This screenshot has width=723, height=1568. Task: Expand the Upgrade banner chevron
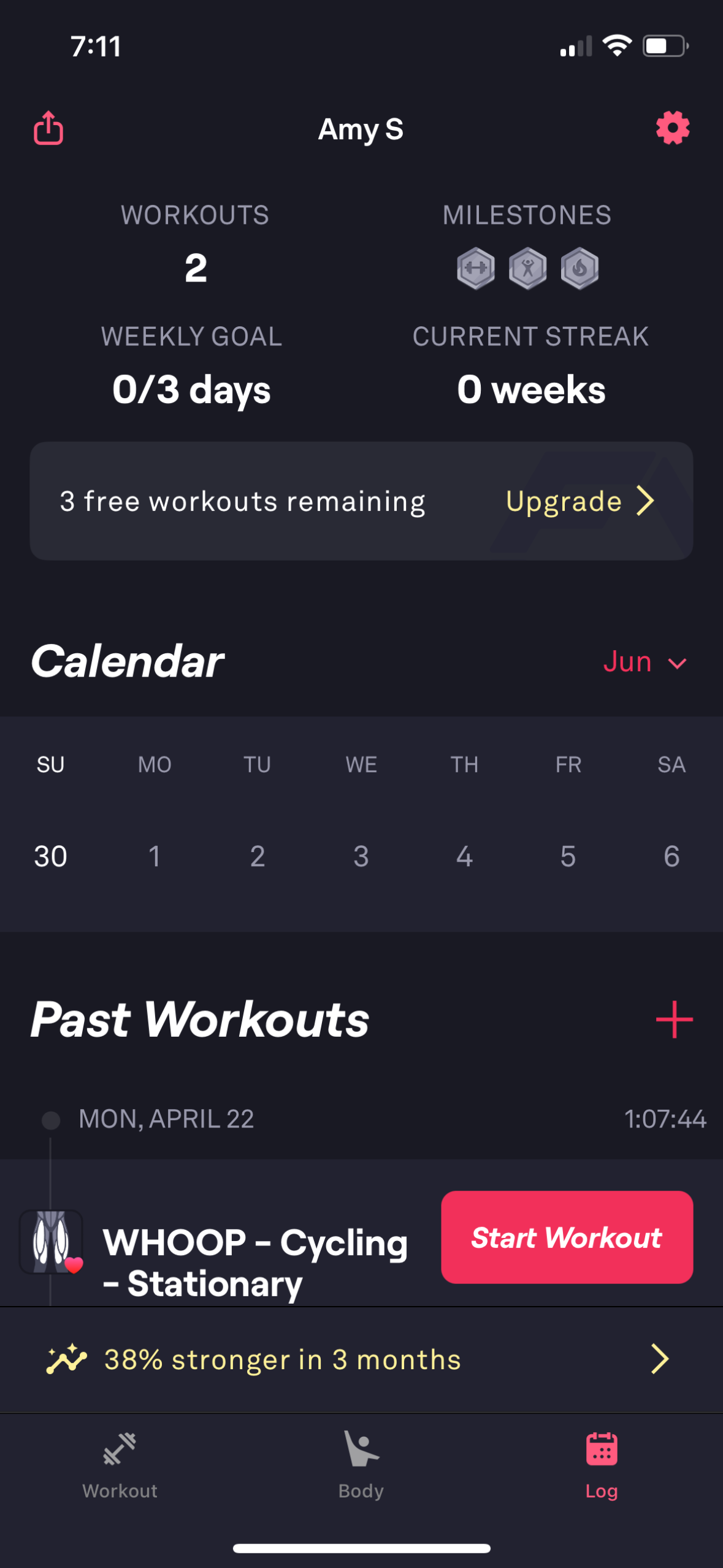coord(645,501)
